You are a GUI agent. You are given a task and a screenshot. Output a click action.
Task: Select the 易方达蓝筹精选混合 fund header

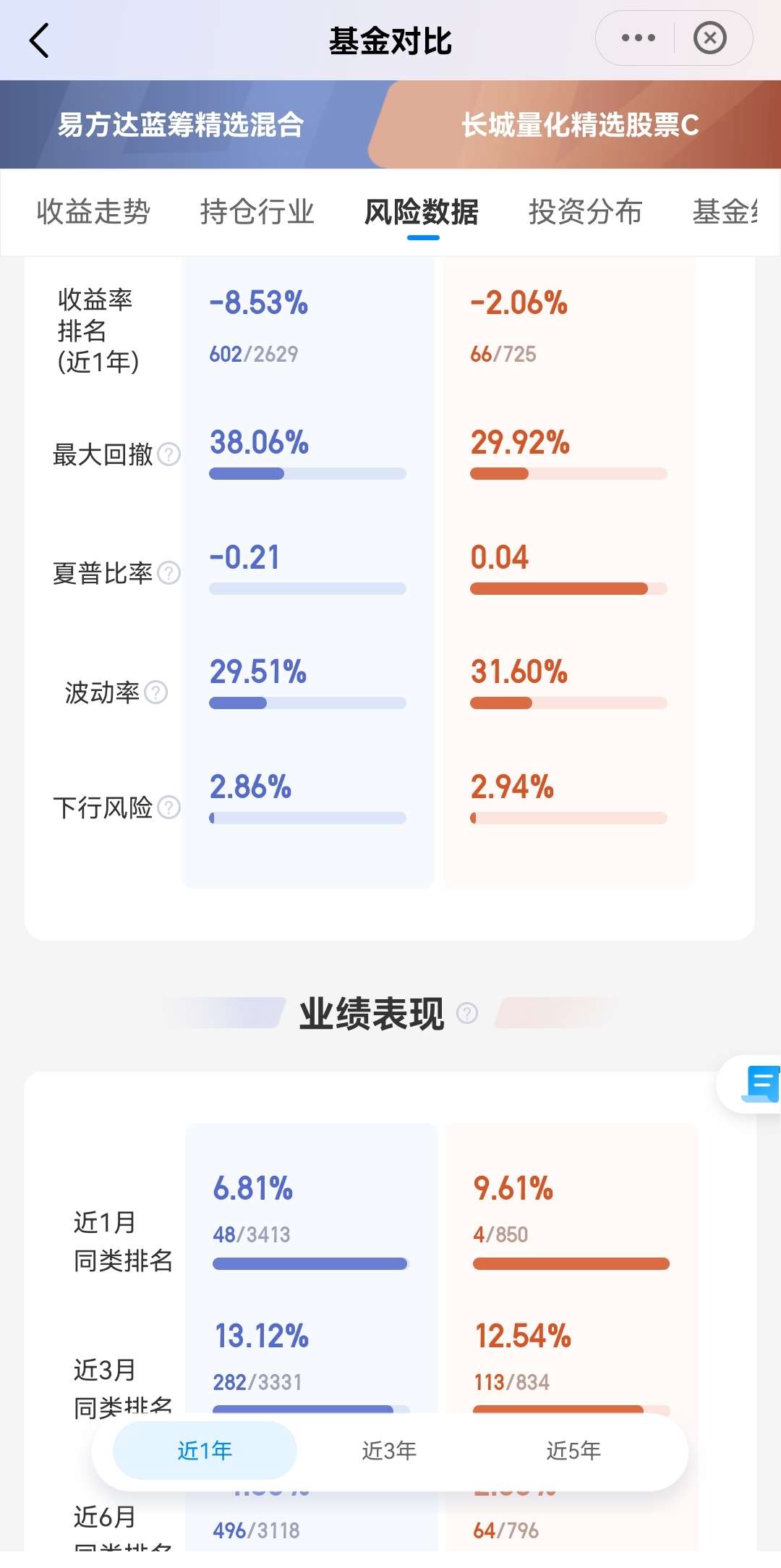pyautogui.click(x=181, y=124)
